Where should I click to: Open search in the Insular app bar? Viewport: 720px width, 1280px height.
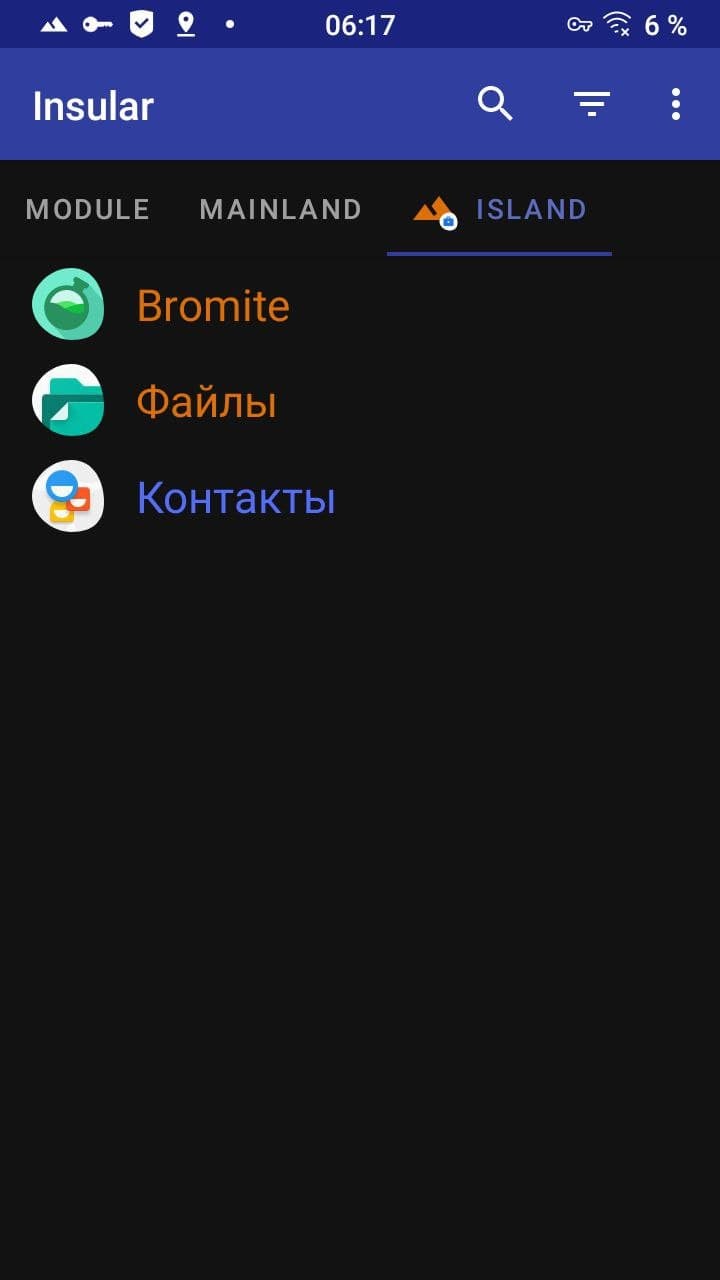495,104
